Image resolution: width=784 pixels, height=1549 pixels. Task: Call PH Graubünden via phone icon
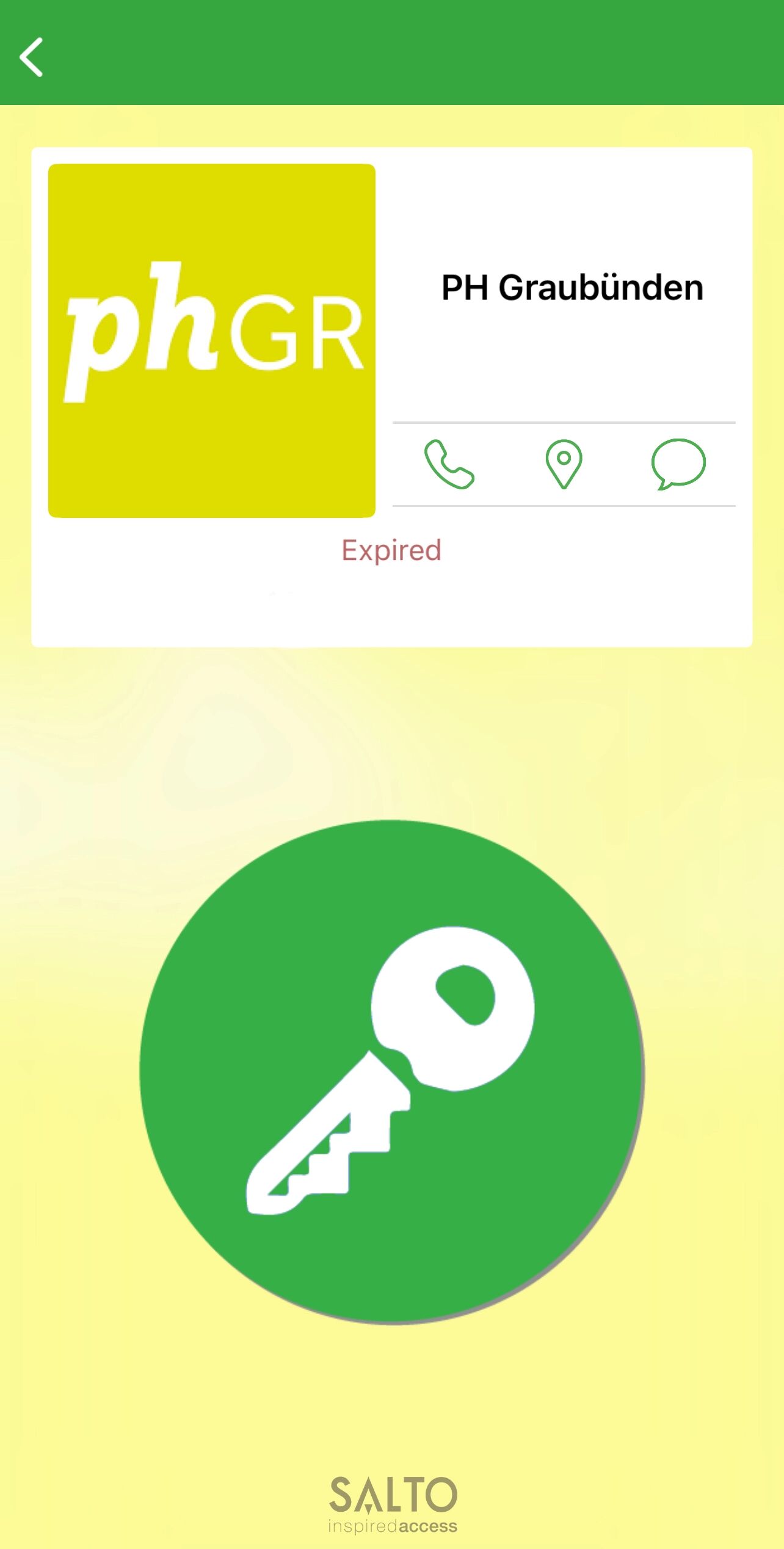click(x=449, y=464)
